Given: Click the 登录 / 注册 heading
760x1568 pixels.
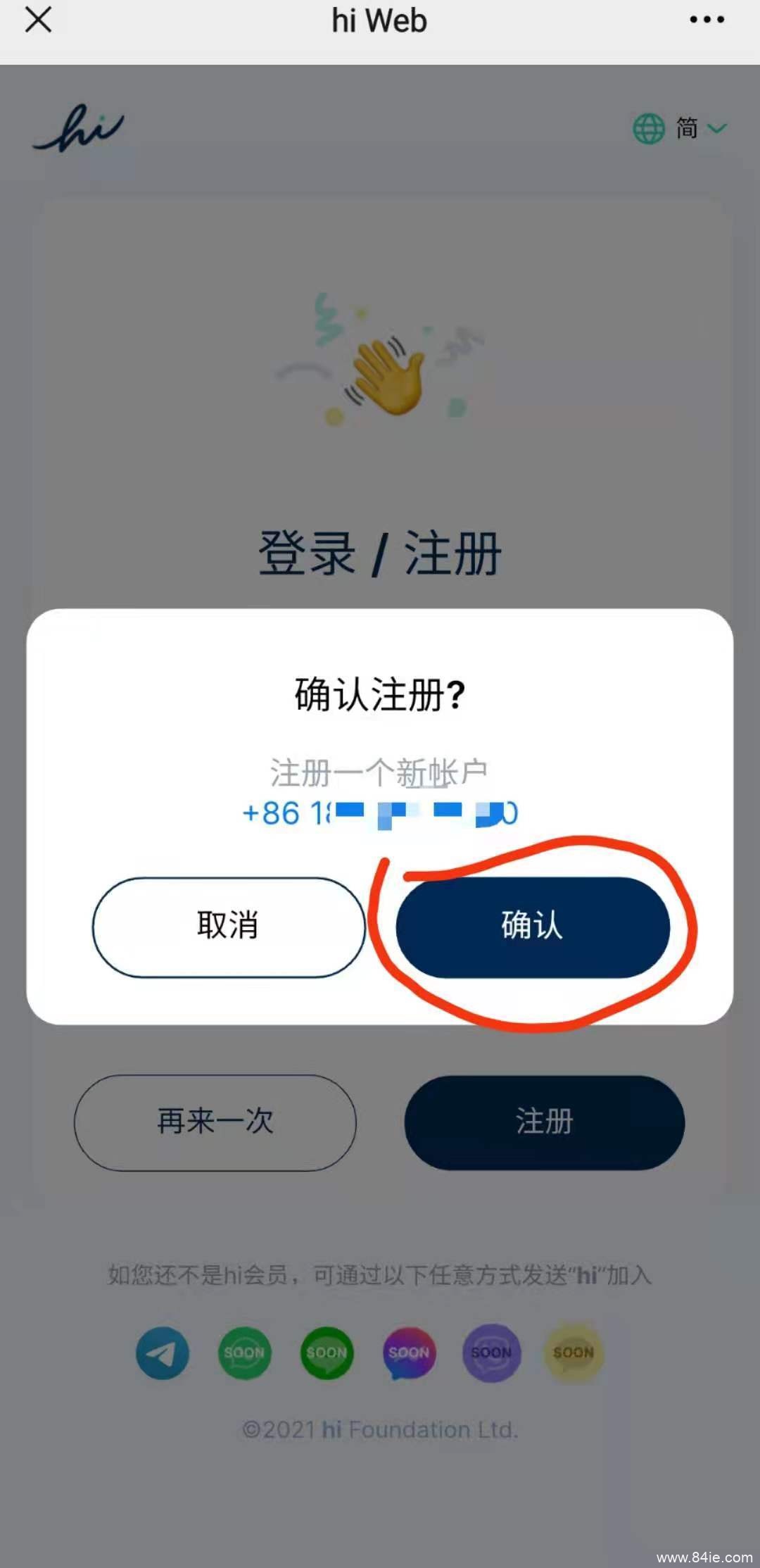Looking at the screenshot, I should 380,555.
